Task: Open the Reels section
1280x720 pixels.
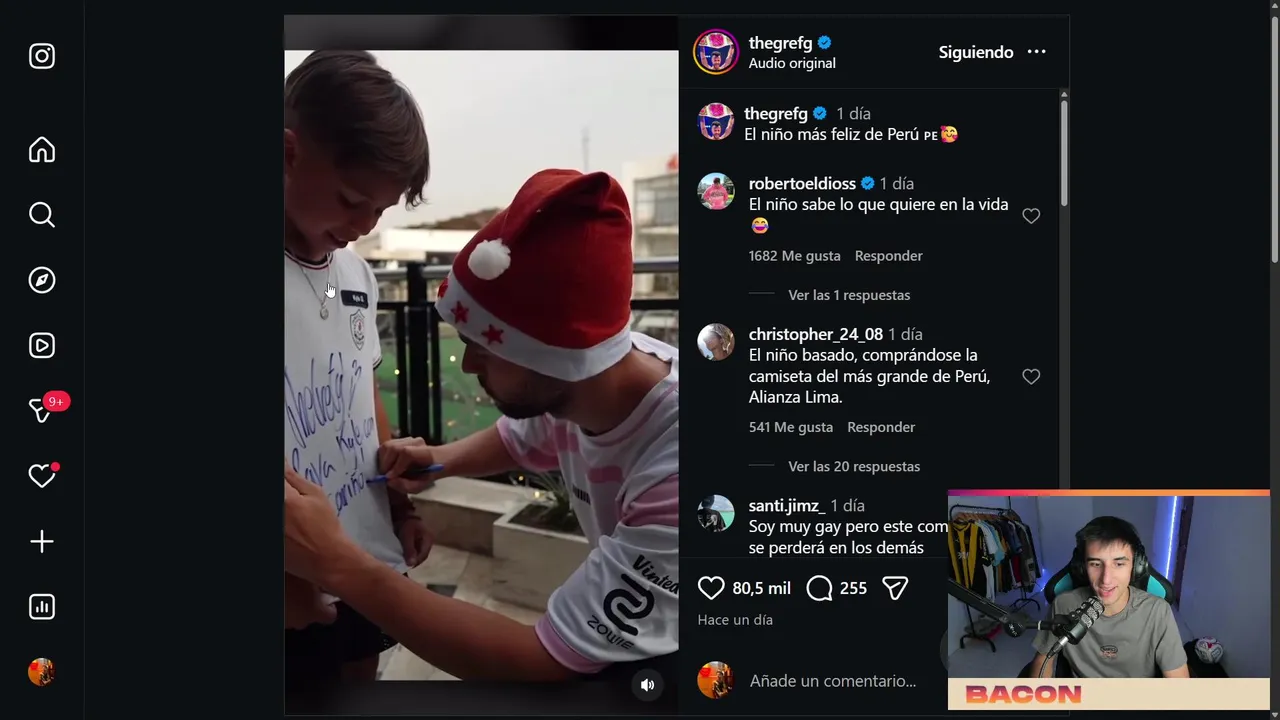Action: [42, 346]
